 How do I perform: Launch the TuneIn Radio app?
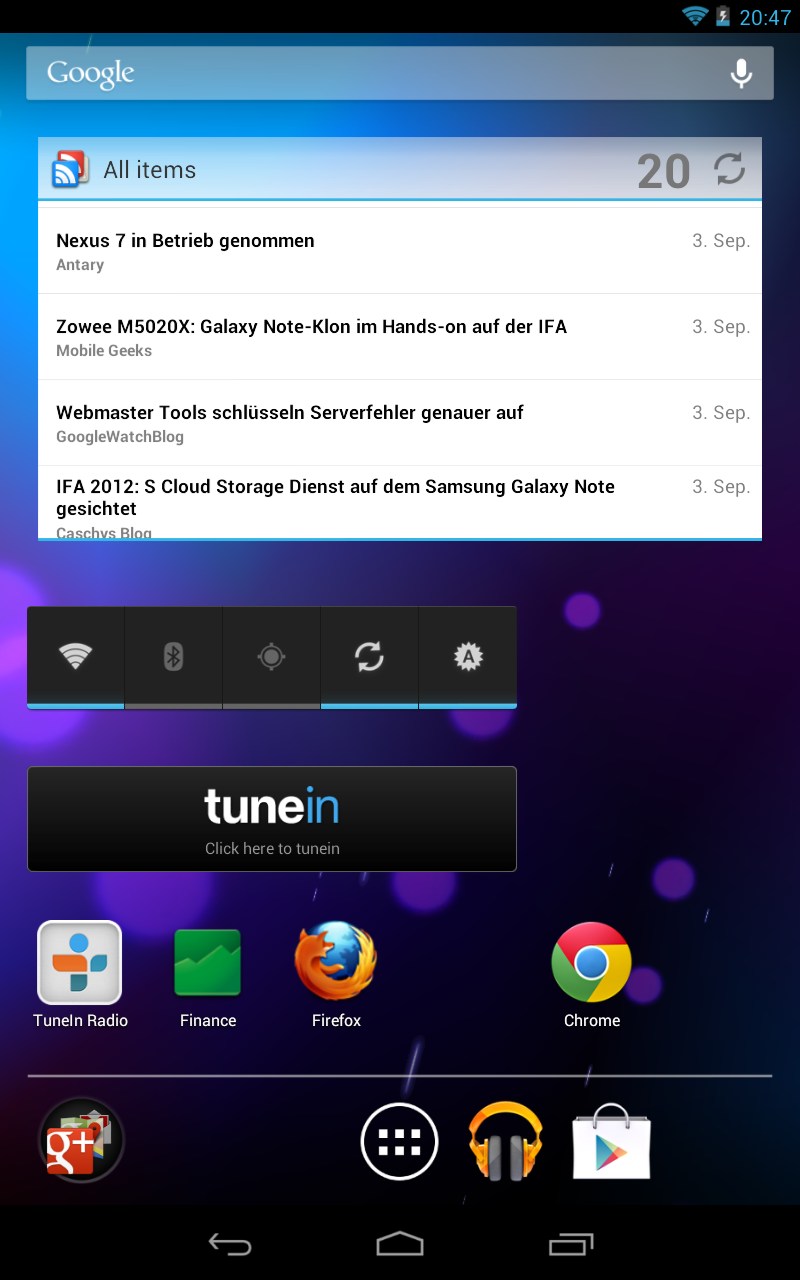pos(80,975)
